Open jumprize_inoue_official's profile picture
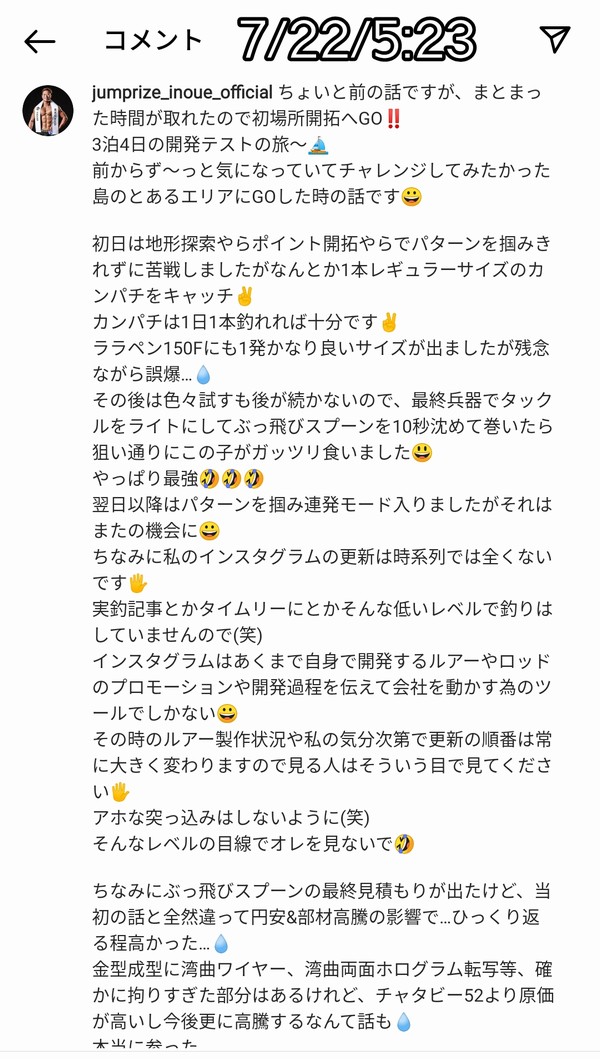 (48, 110)
